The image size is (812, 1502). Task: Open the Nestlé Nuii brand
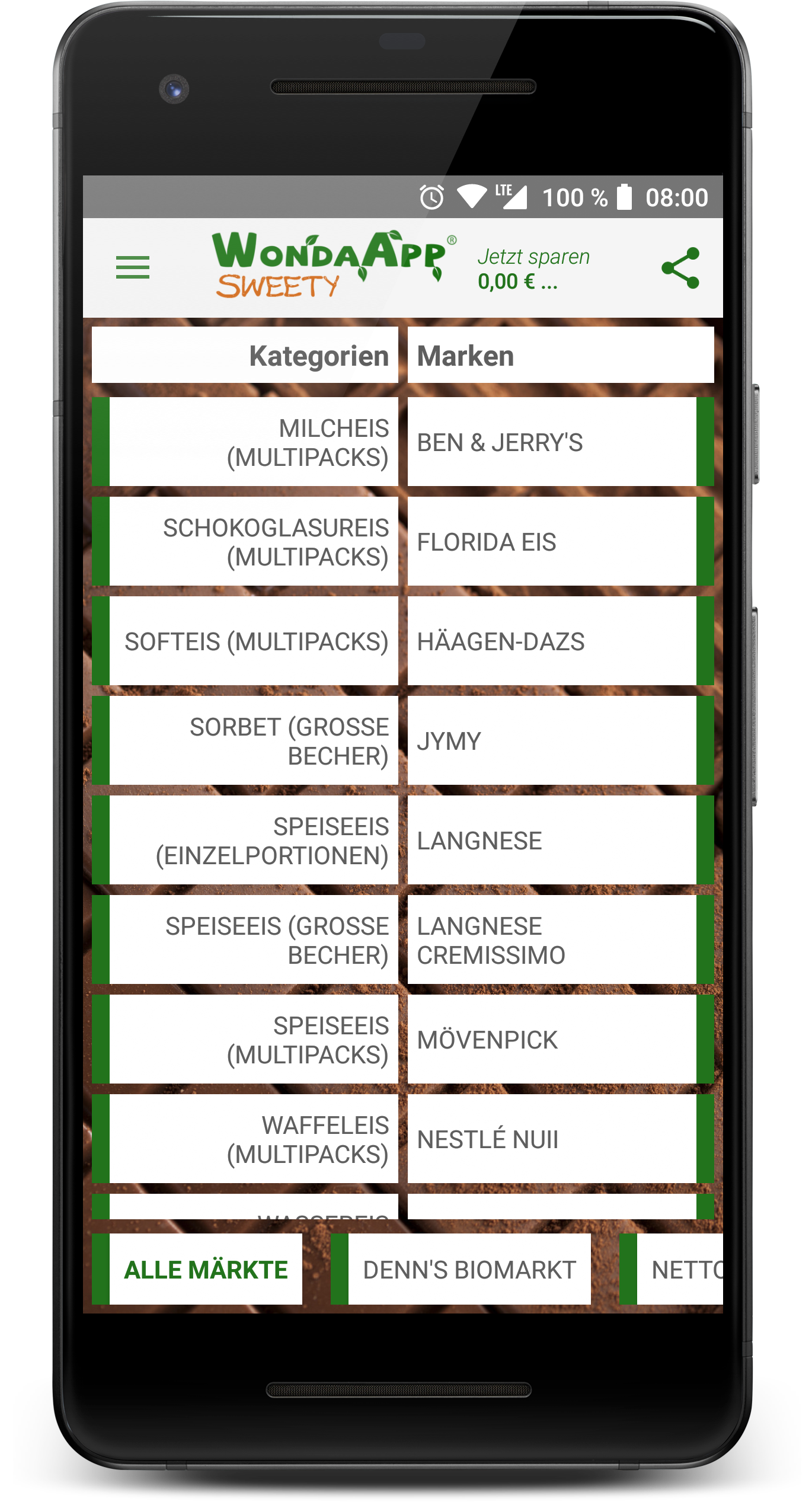point(561,1139)
